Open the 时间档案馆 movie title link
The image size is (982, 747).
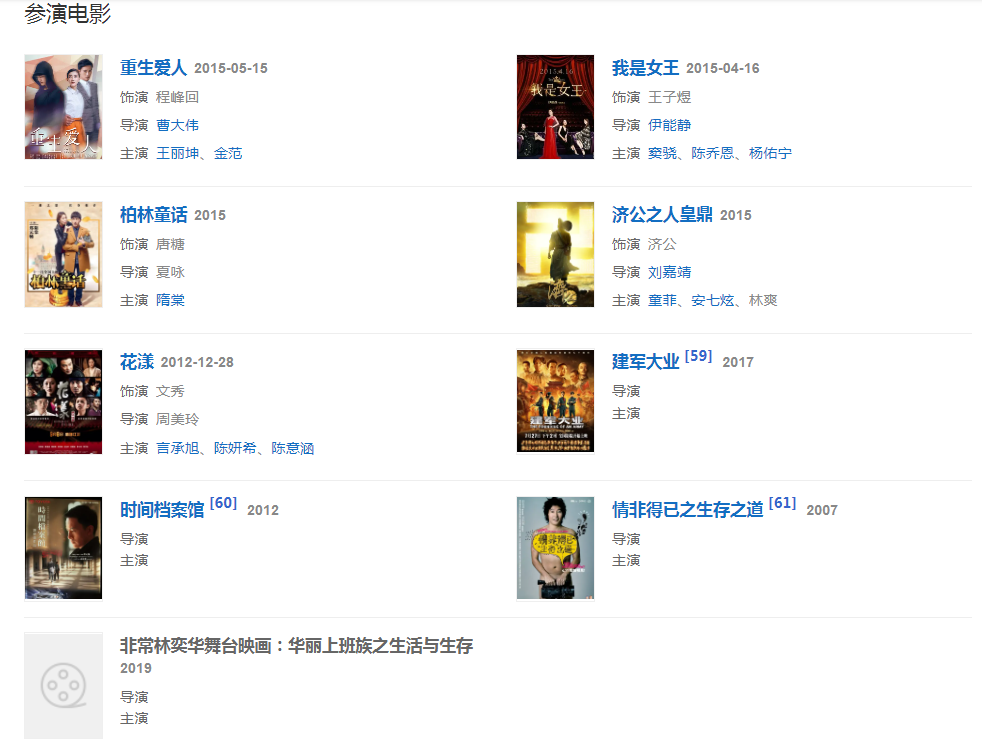(x=162, y=510)
